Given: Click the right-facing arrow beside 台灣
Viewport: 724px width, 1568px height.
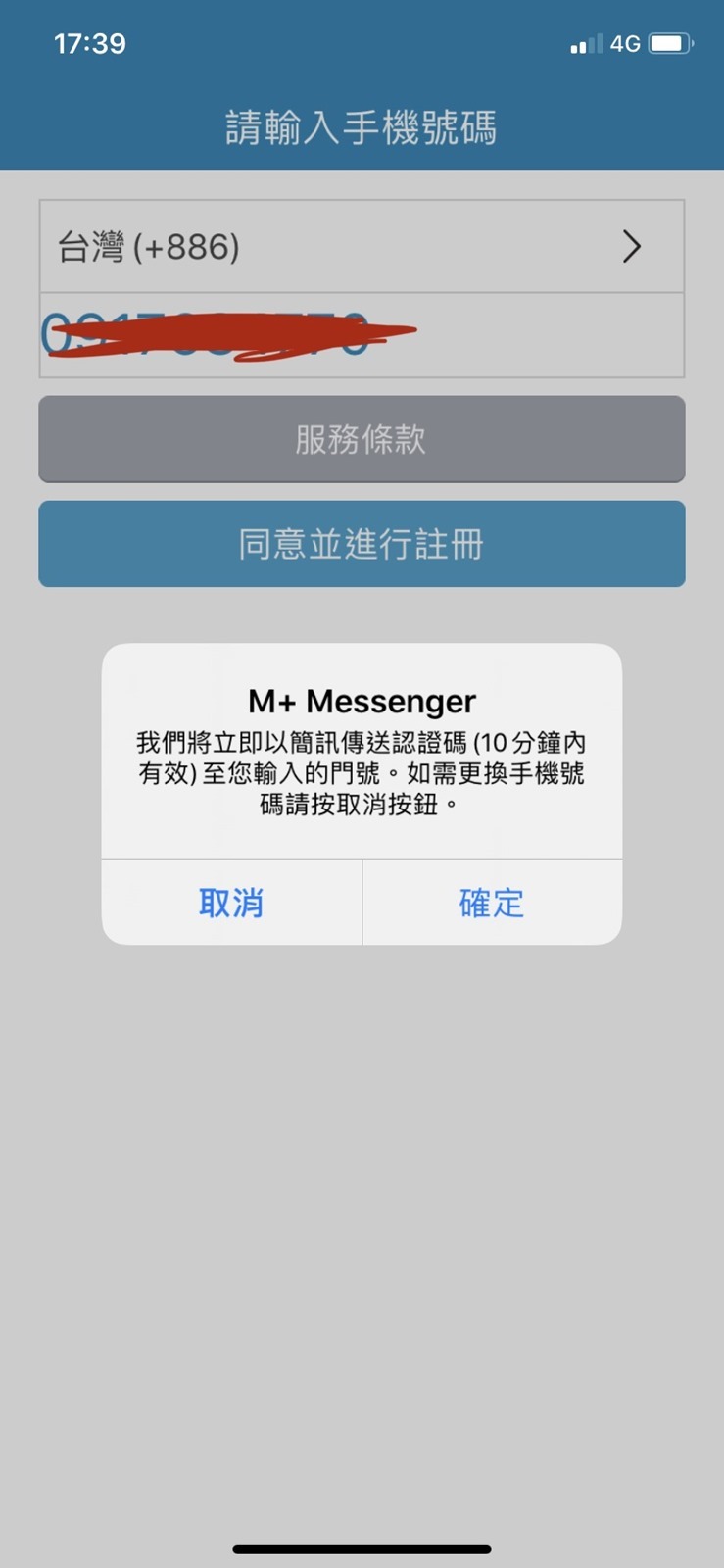Looking at the screenshot, I should (633, 248).
